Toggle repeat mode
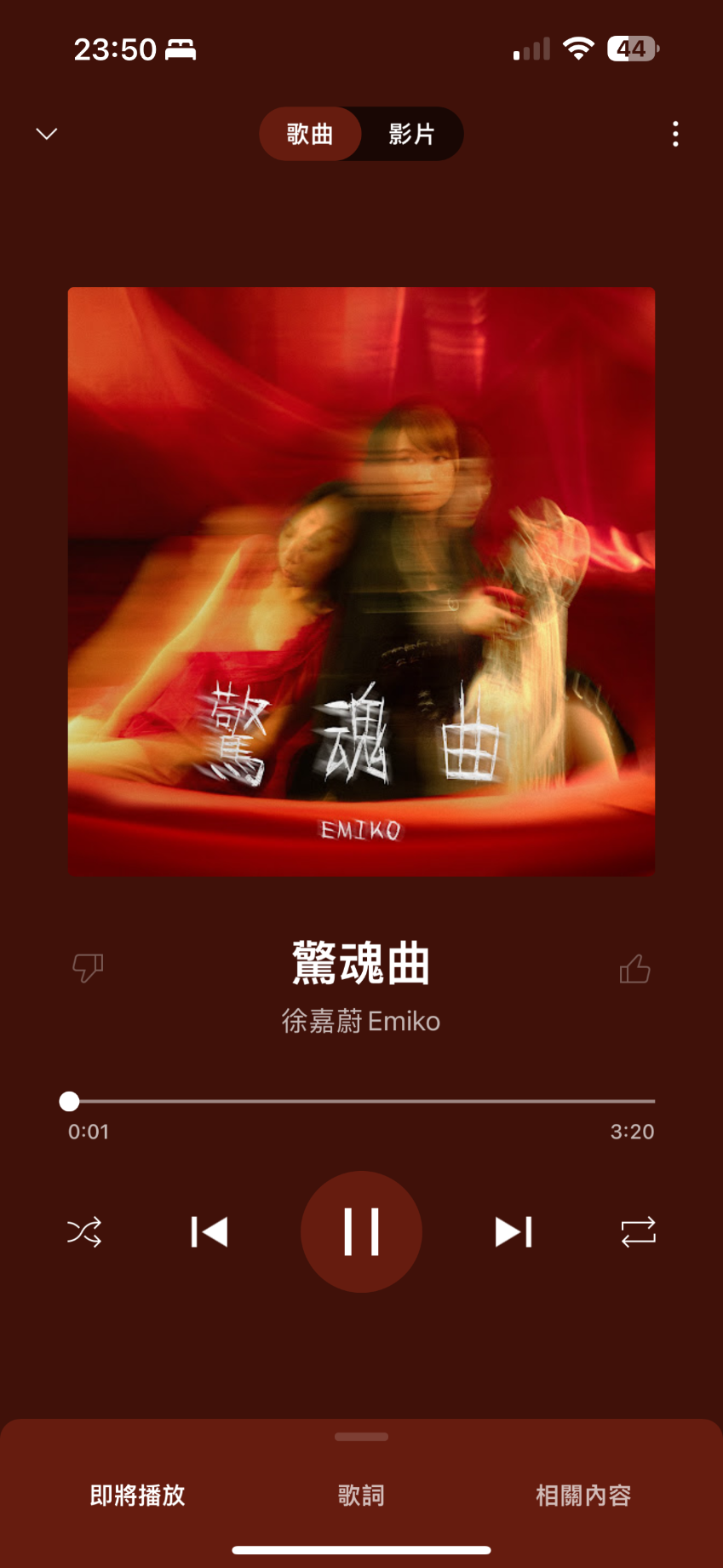The width and height of the screenshot is (723, 1568). pyautogui.click(x=638, y=1231)
